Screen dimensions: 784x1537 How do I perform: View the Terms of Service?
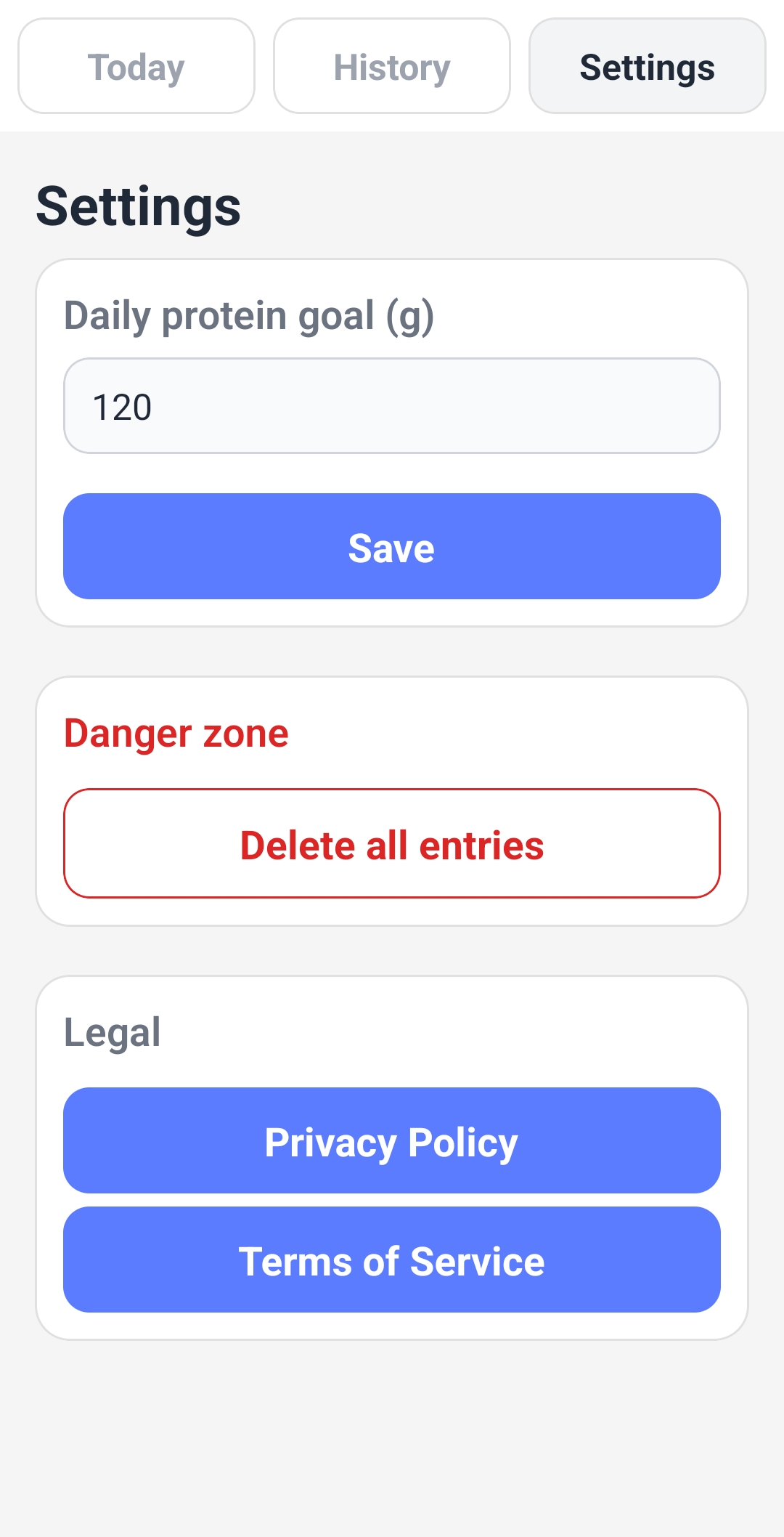pyautogui.click(x=392, y=1260)
